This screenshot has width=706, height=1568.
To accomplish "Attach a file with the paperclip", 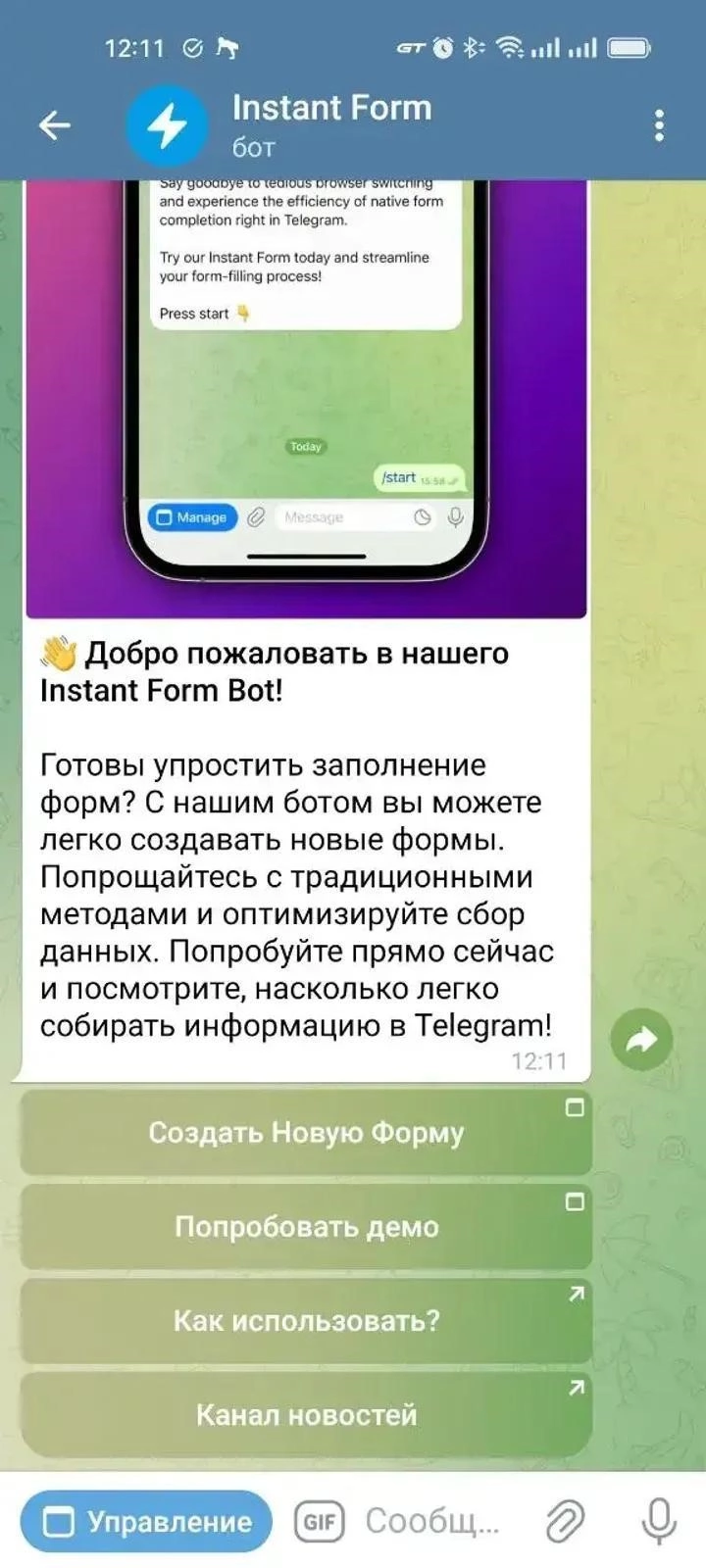I will 565,1522.
